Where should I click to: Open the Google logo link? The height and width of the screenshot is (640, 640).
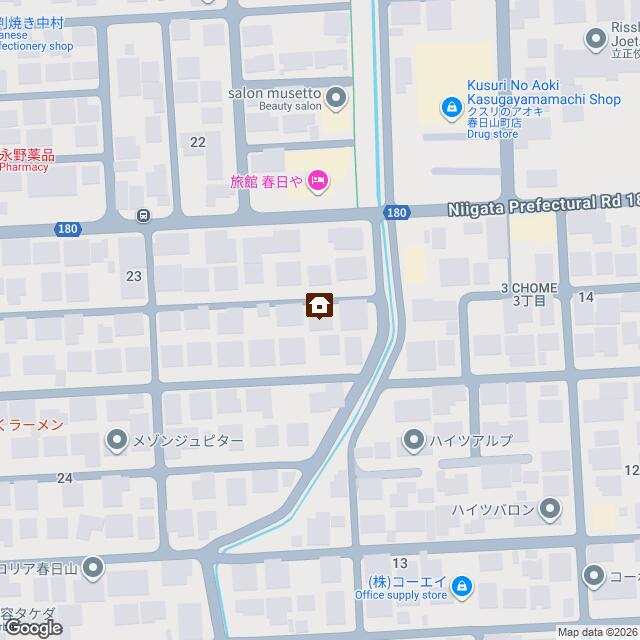(32, 628)
